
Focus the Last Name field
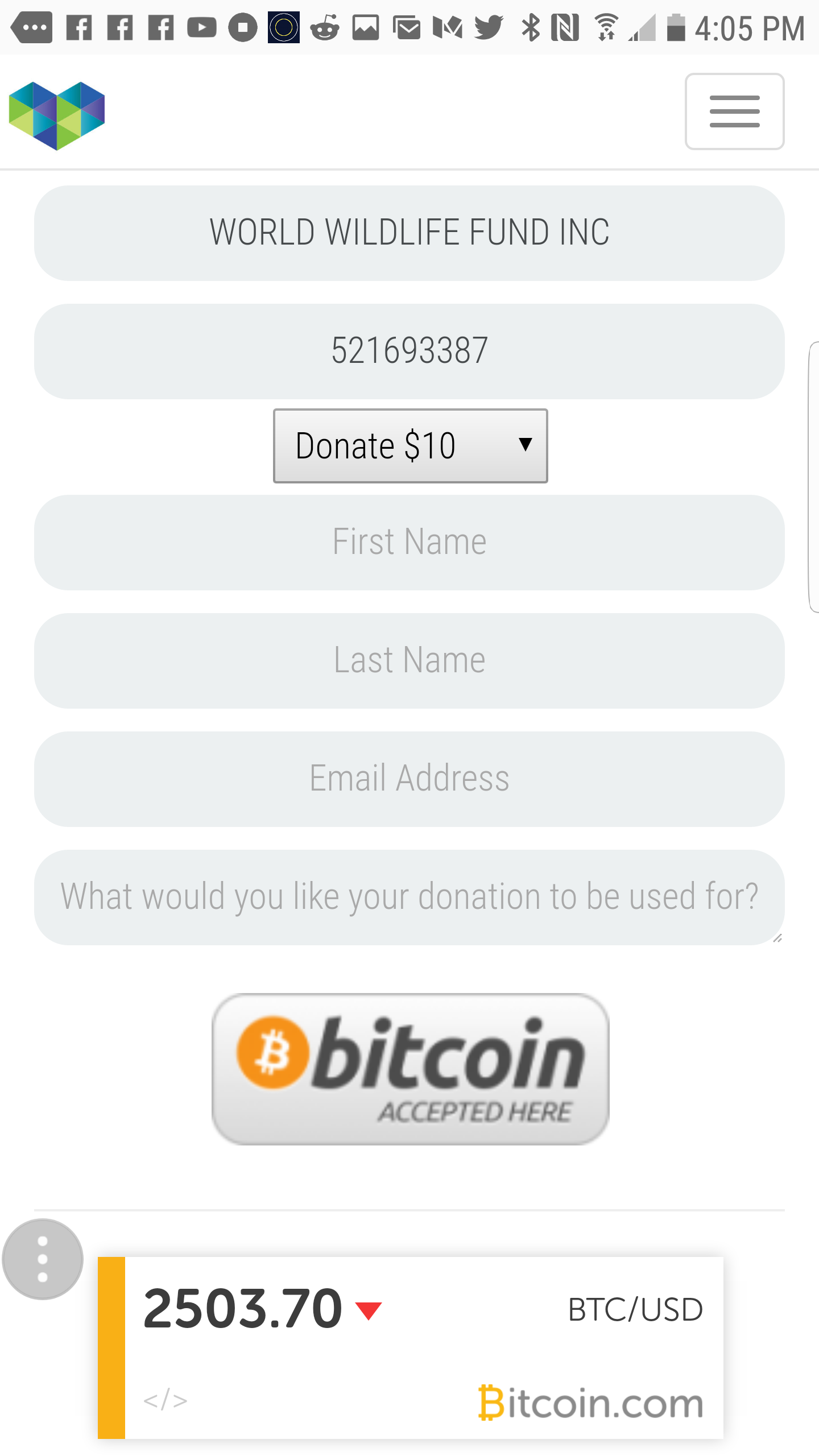pyautogui.click(x=409, y=660)
